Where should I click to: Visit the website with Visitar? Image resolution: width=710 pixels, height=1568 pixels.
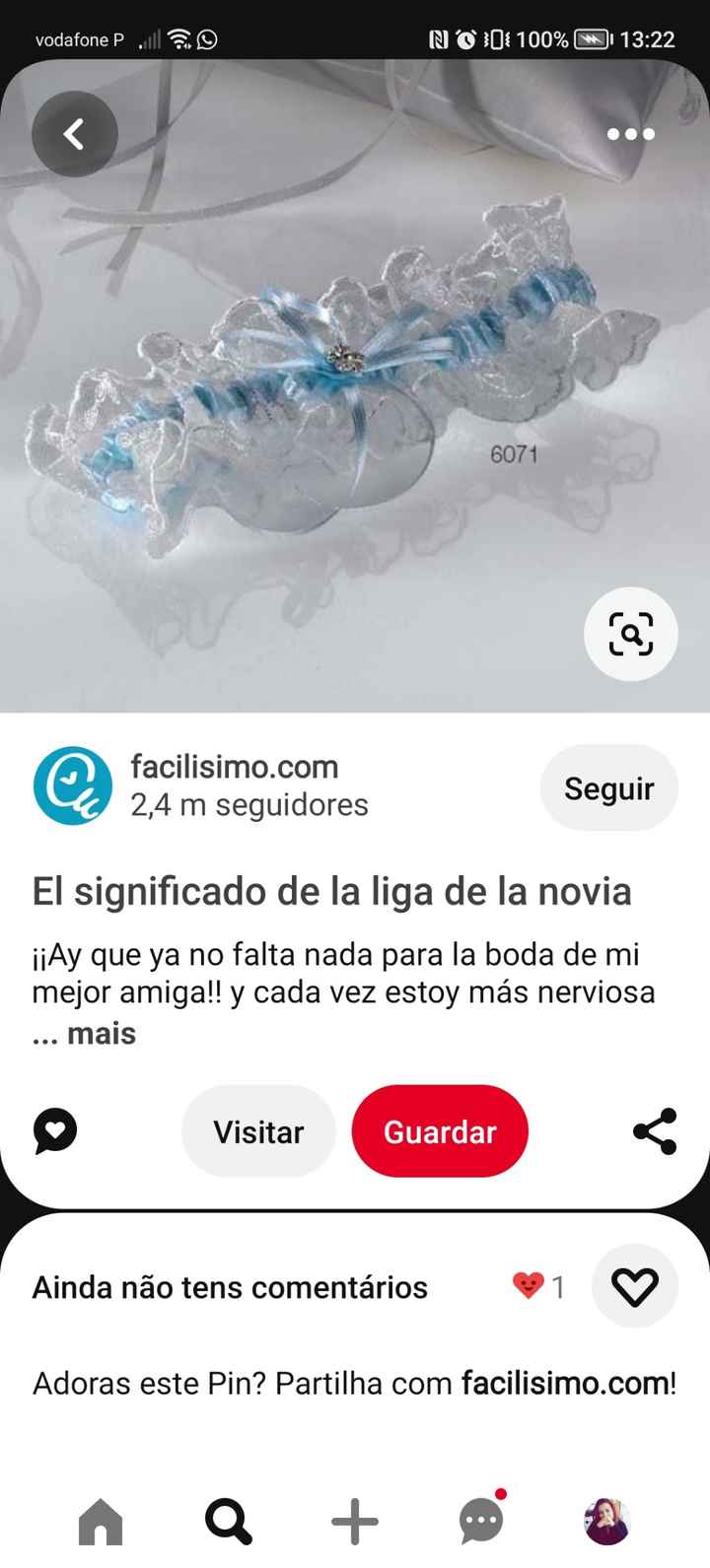tap(257, 1131)
